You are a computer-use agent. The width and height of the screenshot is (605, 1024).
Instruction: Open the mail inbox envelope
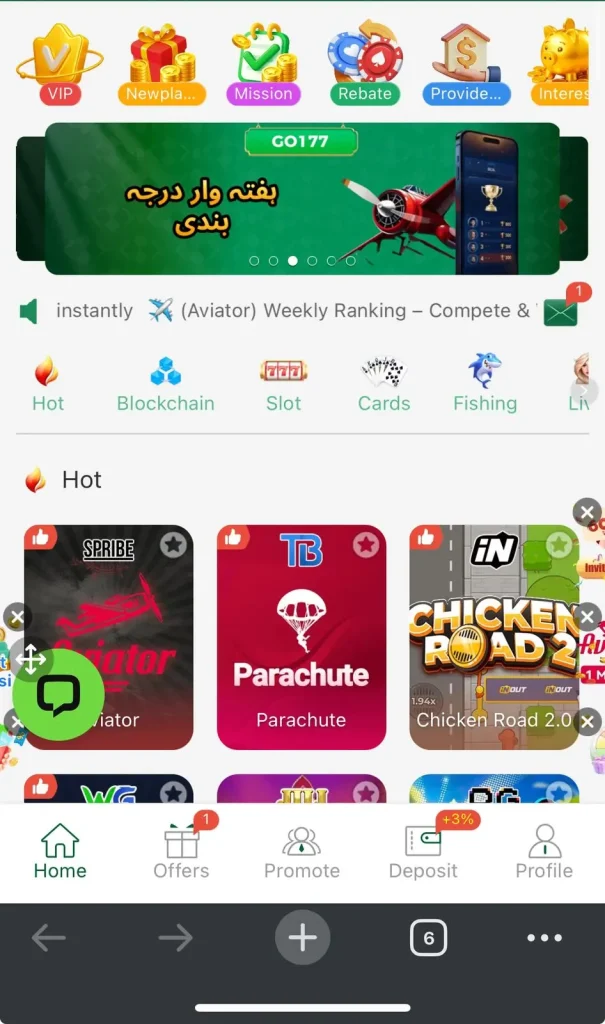click(561, 311)
